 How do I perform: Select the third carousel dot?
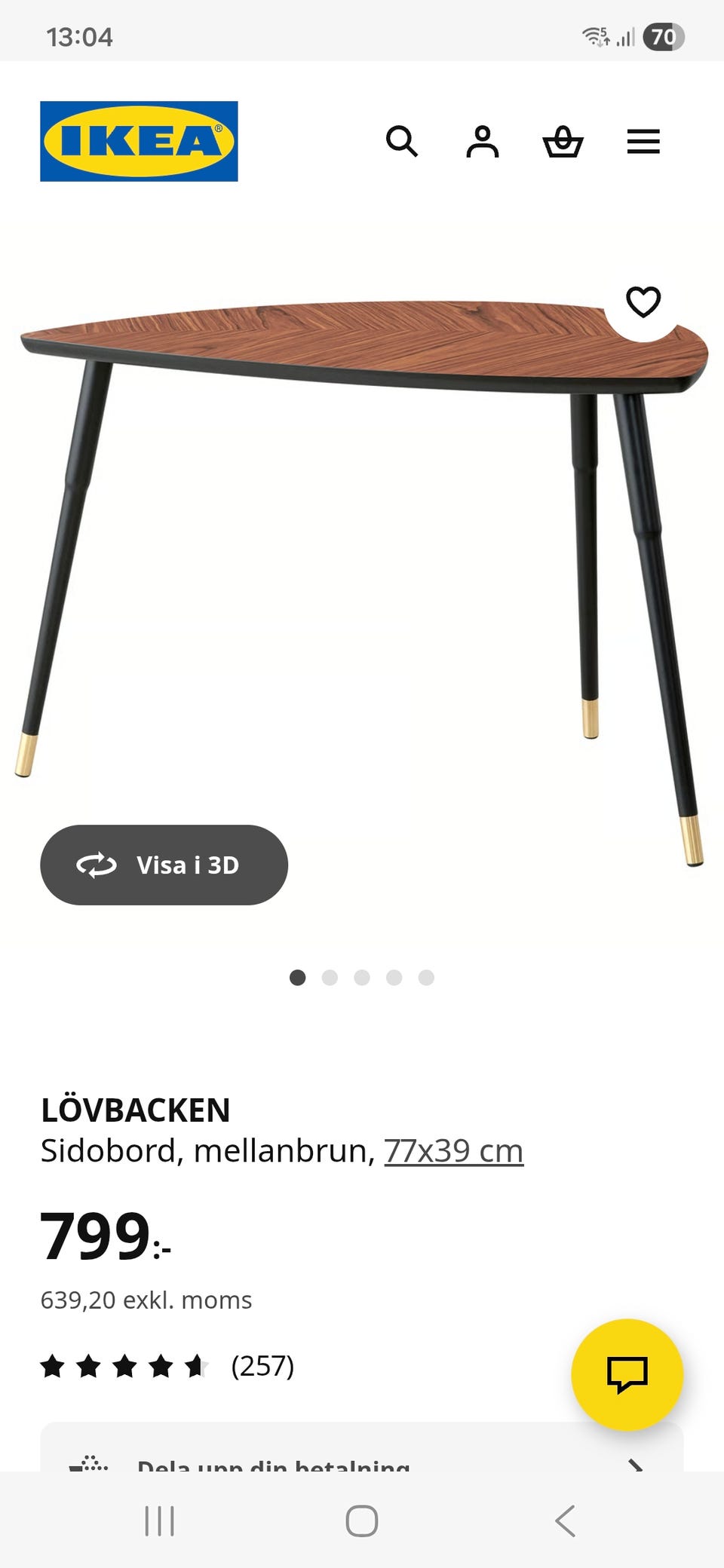362,978
